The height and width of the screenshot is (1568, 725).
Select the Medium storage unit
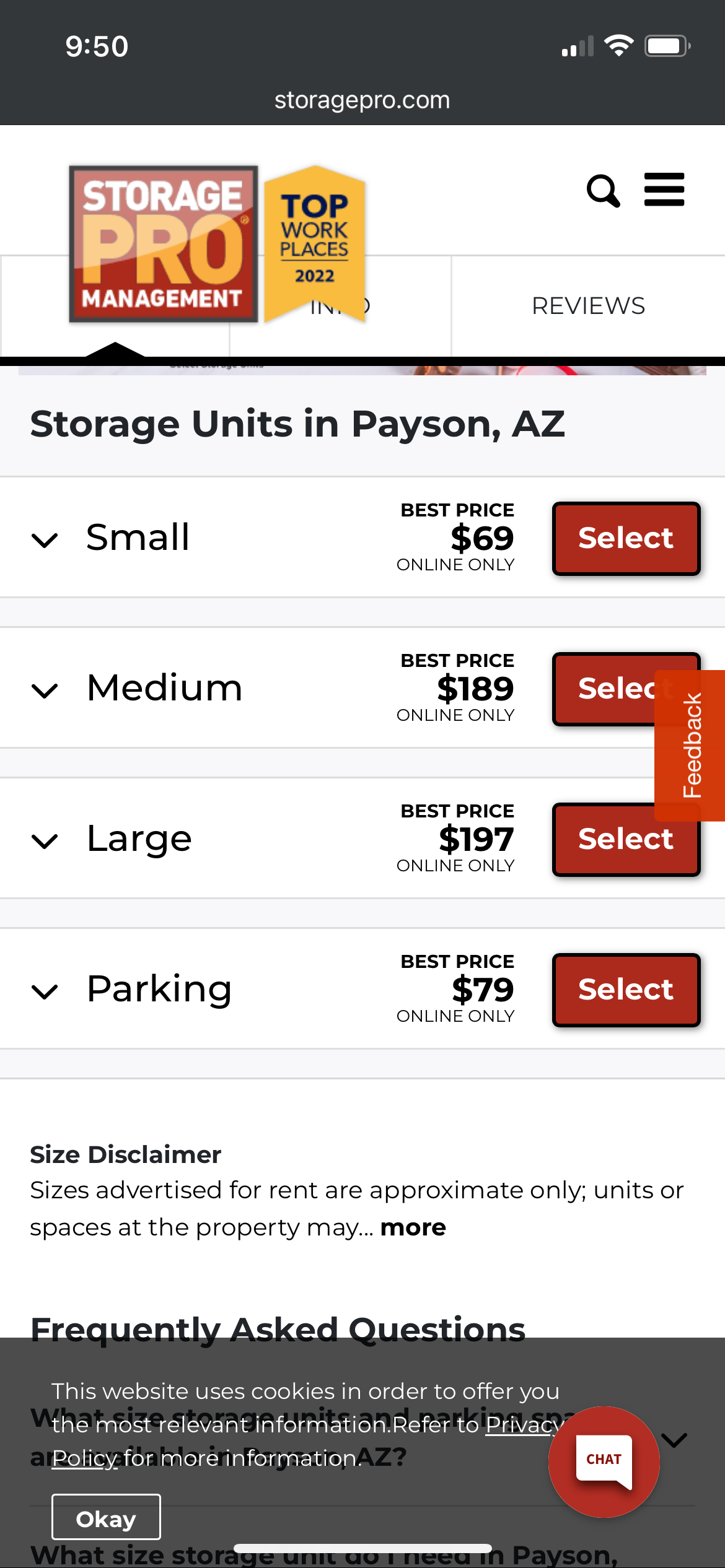coord(604,689)
